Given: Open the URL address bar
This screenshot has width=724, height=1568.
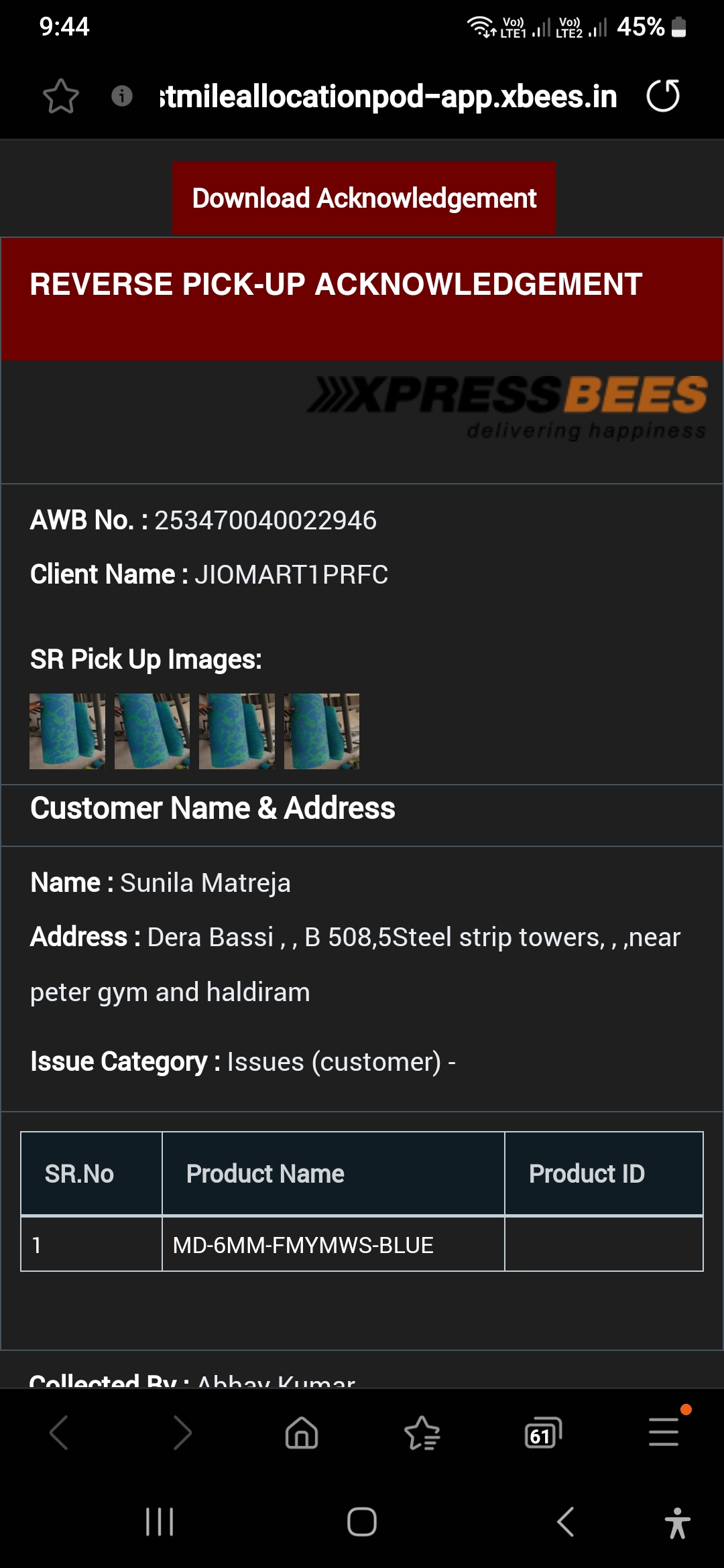Looking at the screenshot, I should (x=387, y=96).
